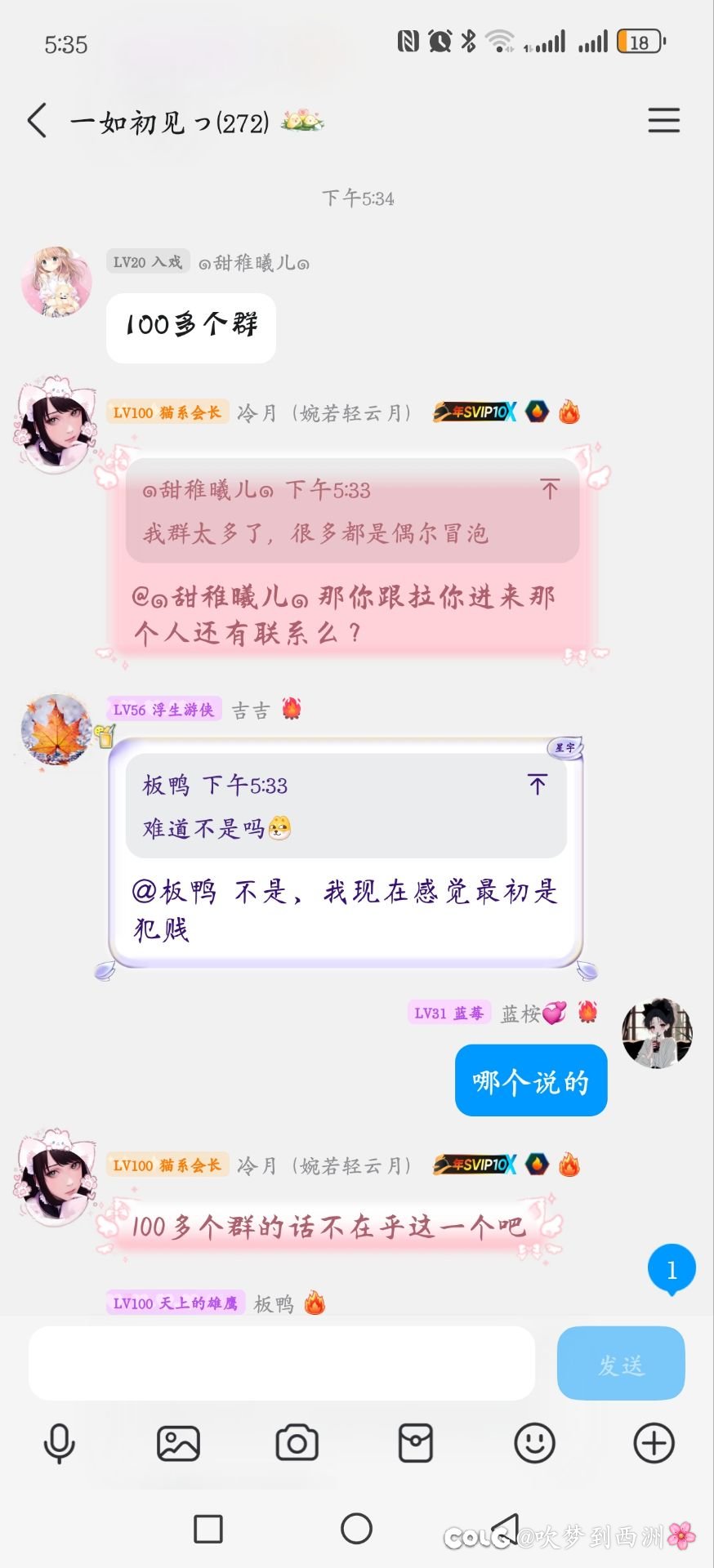Go back from the group chat
This screenshot has height=1568, width=714.
pyautogui.click(x=38, y=121)
